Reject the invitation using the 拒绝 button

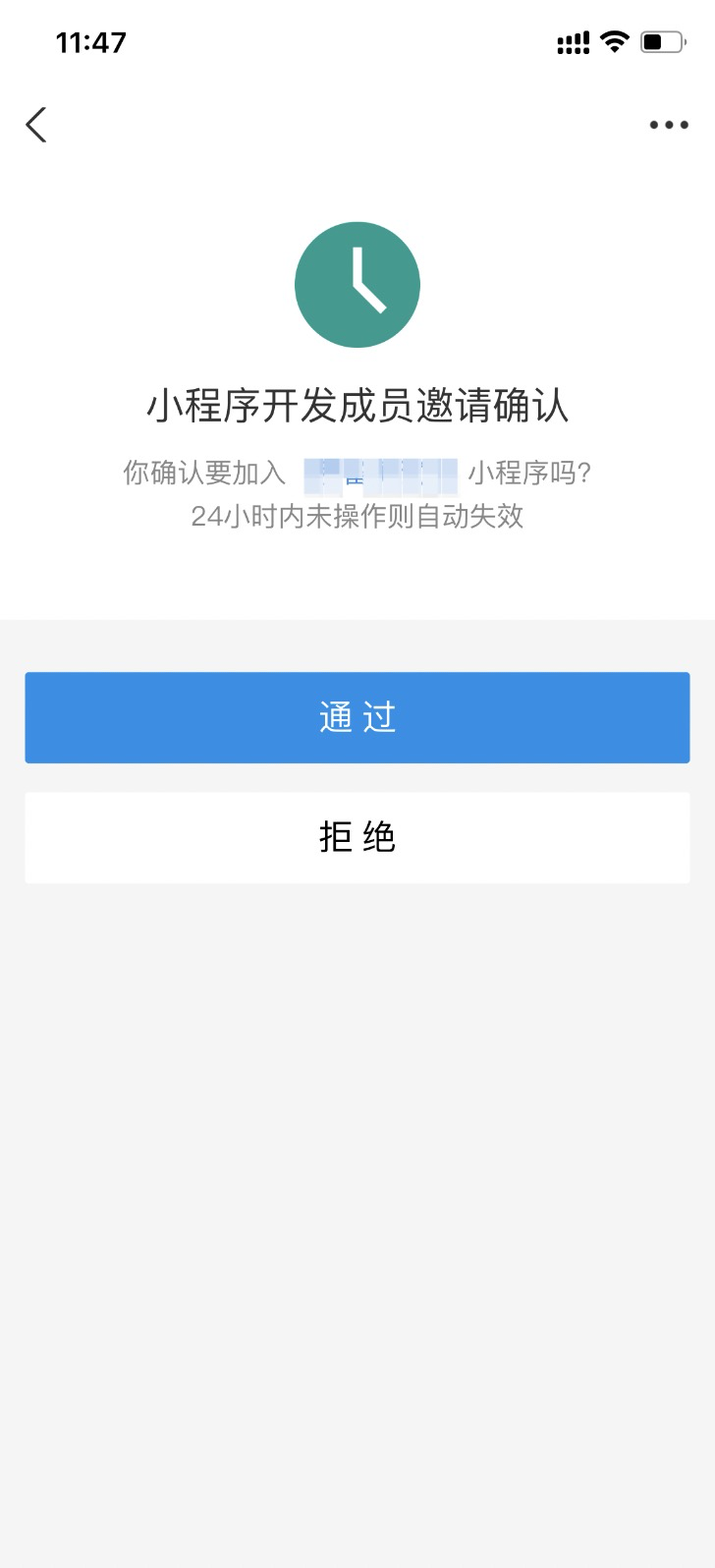357,837
